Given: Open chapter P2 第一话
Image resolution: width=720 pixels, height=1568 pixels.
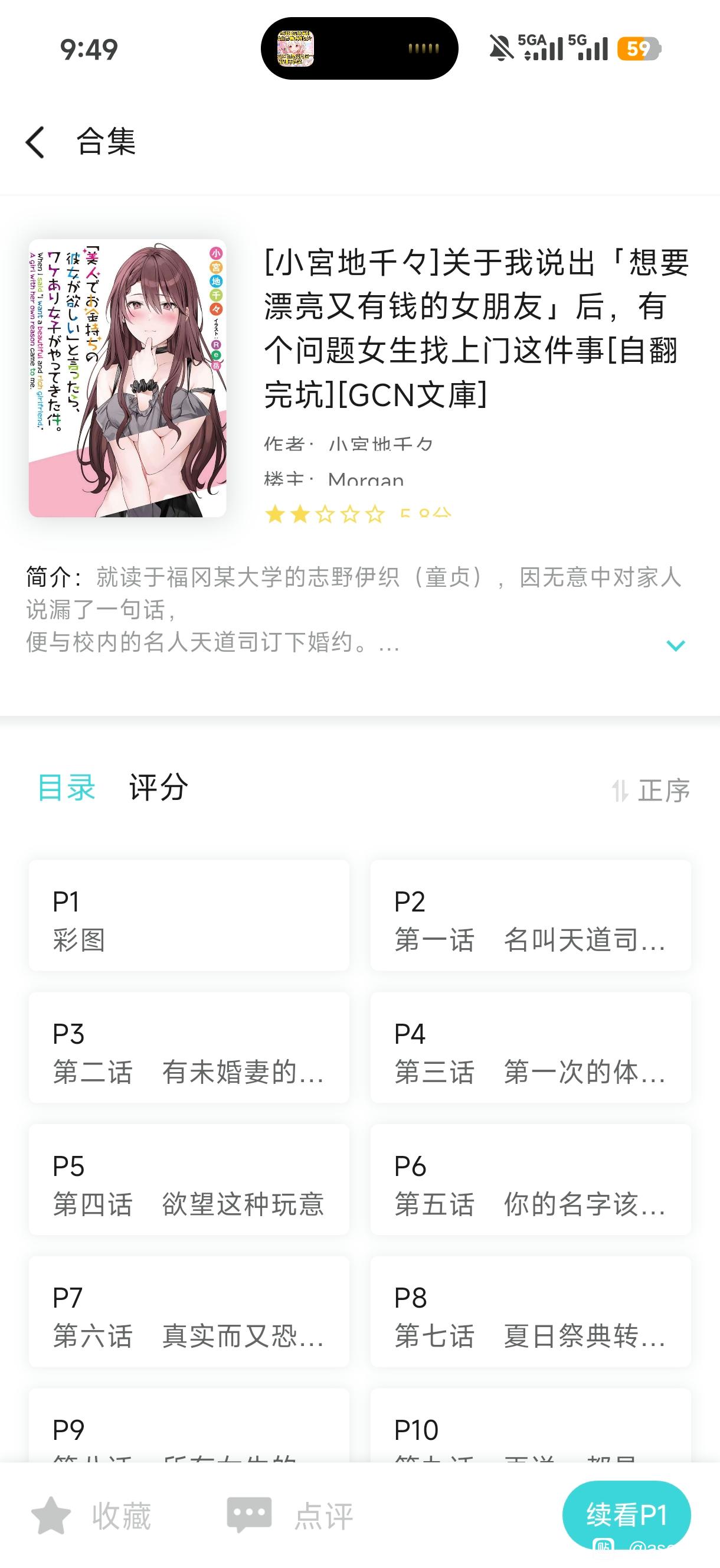Looking at the screenshot, I should (530, 916).
